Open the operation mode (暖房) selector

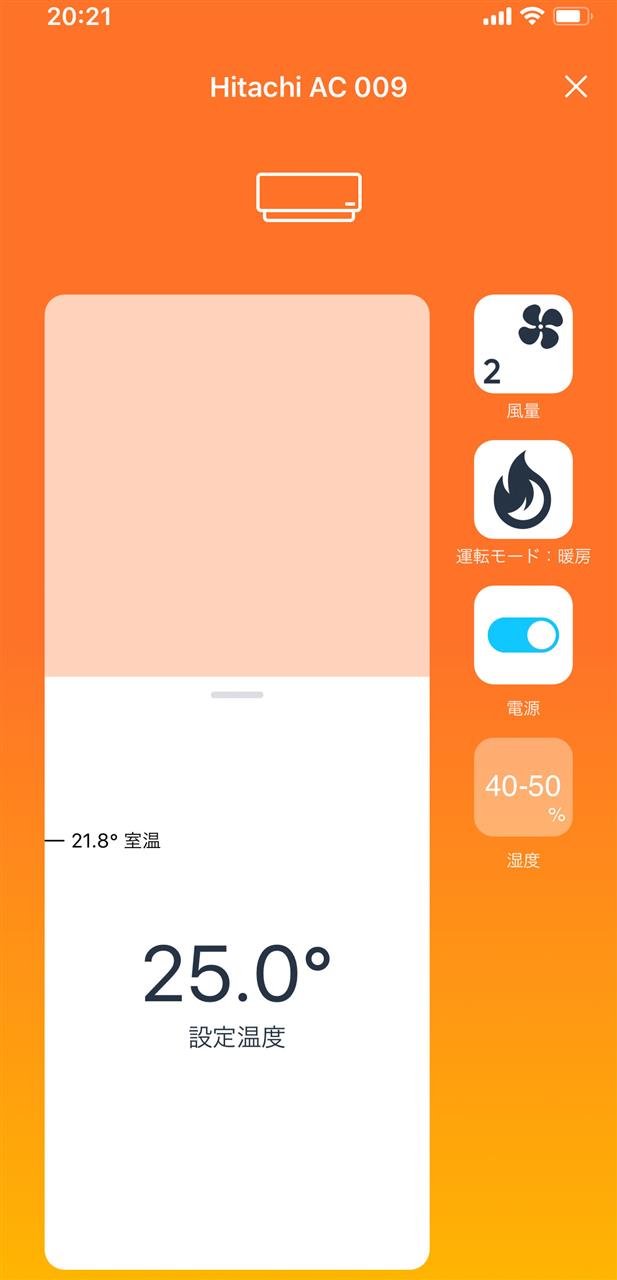click(523, 490)
